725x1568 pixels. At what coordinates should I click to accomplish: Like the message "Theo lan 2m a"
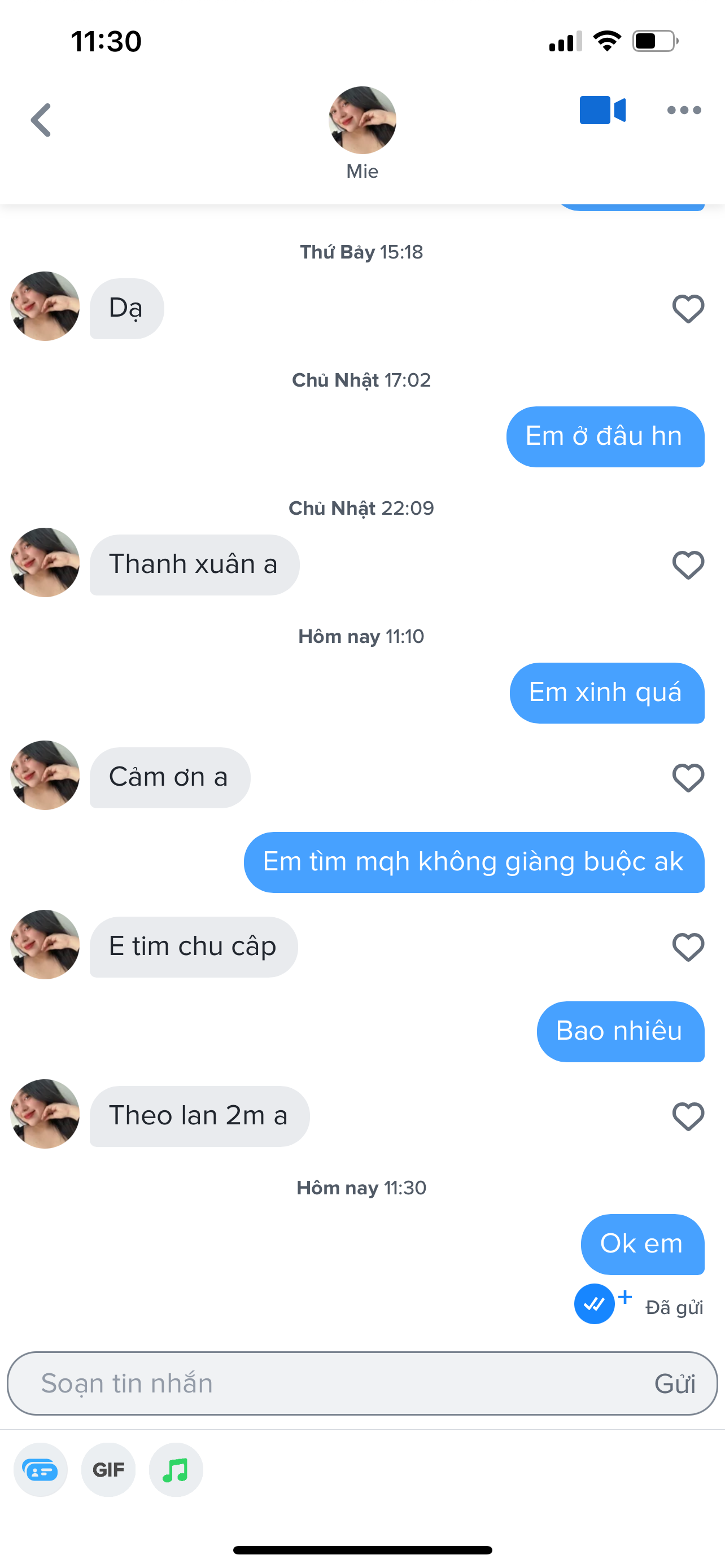688,1116
